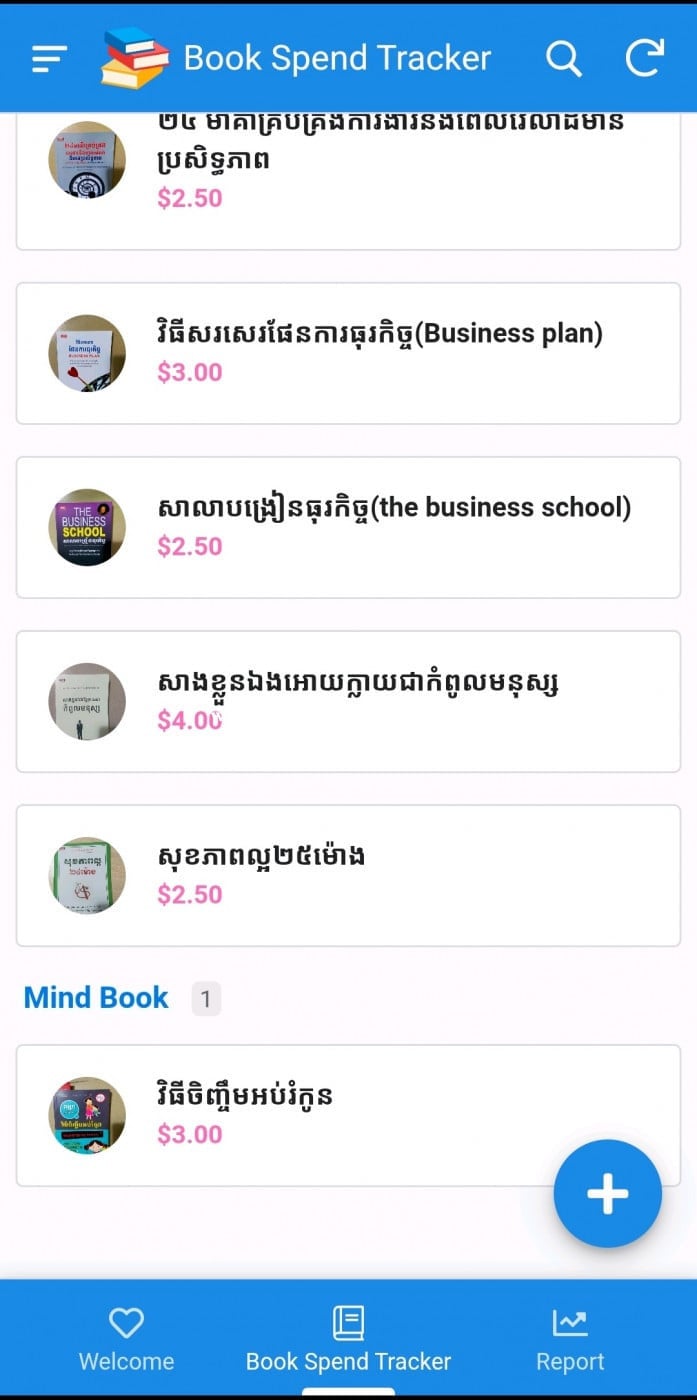Open the Business plan book card
The height and width of the screenshot is (1400, 697).
coord(348,353)
